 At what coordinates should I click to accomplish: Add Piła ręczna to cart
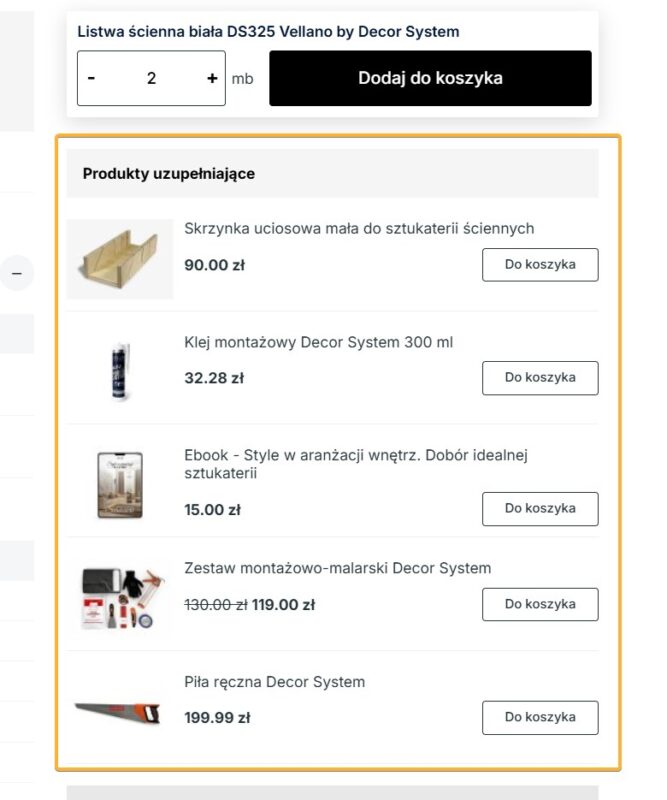540,717
